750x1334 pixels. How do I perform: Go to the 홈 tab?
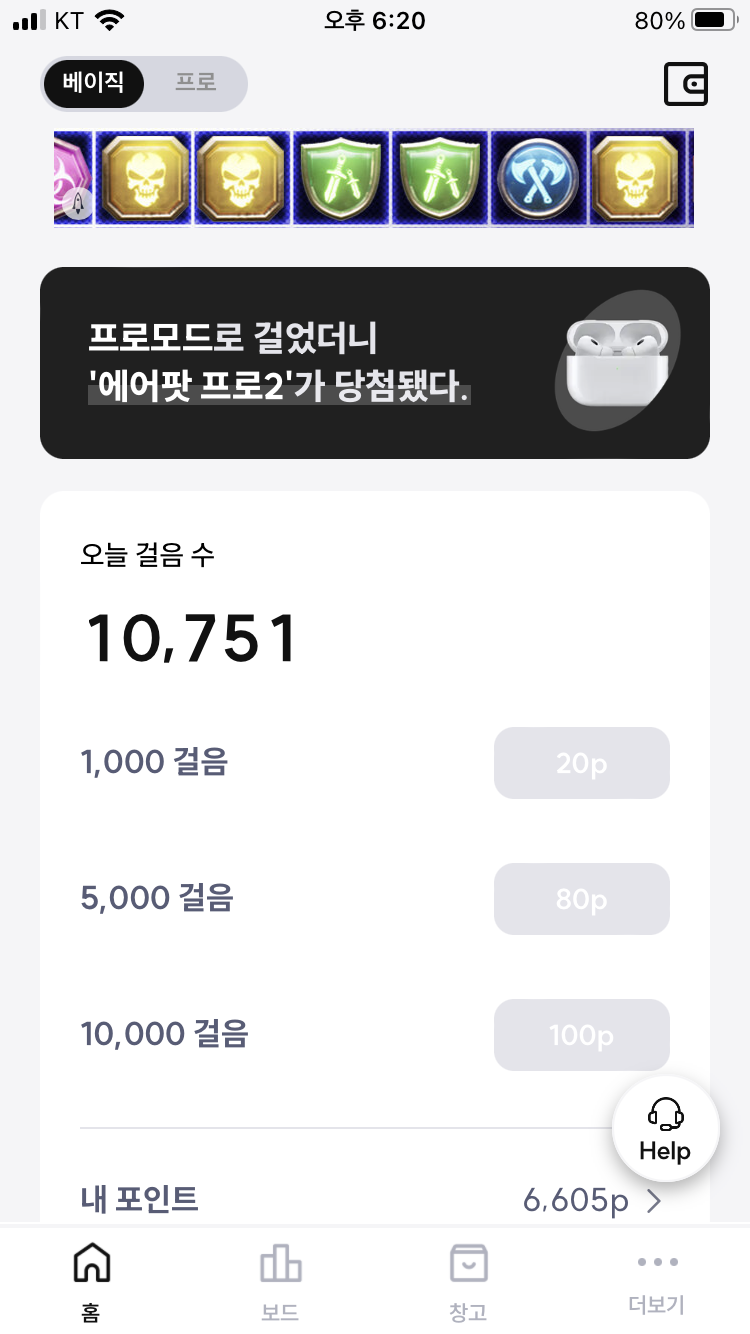(92, 1280)
